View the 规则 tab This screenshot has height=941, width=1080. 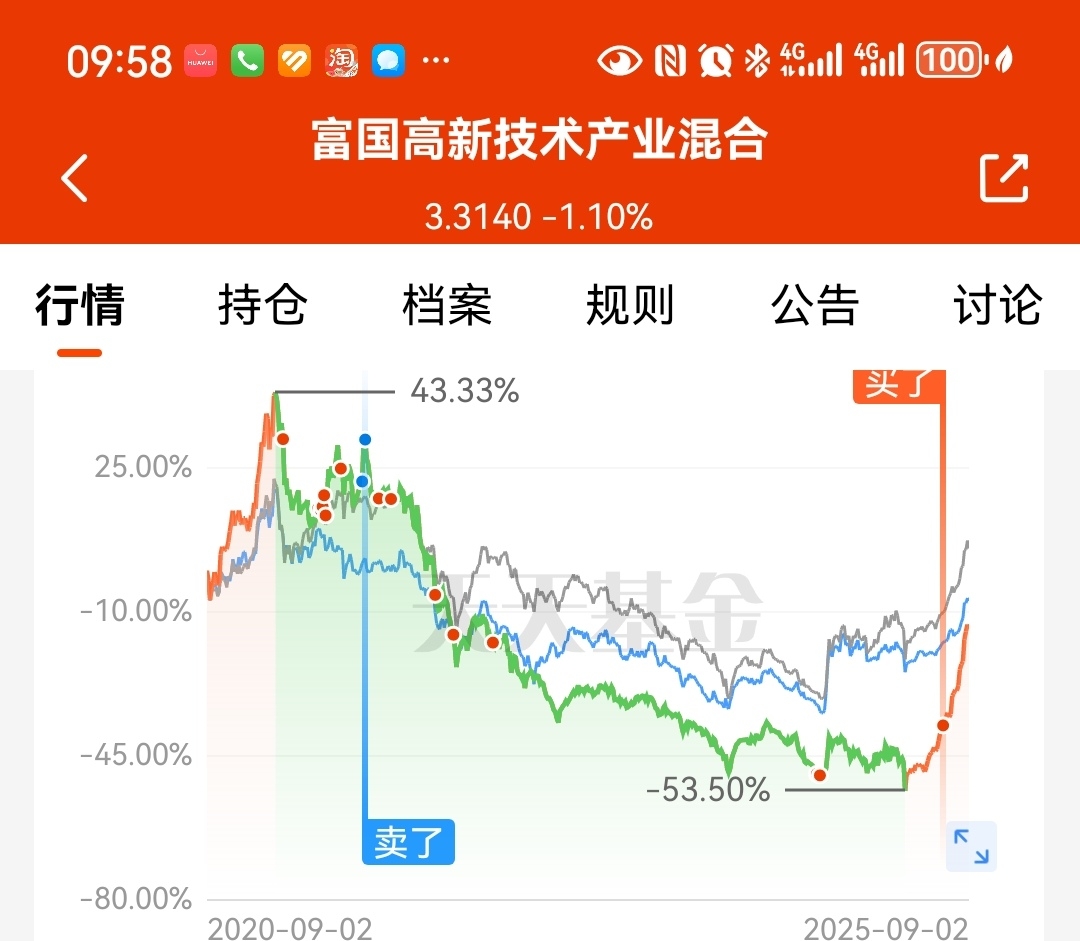[630, 305]
